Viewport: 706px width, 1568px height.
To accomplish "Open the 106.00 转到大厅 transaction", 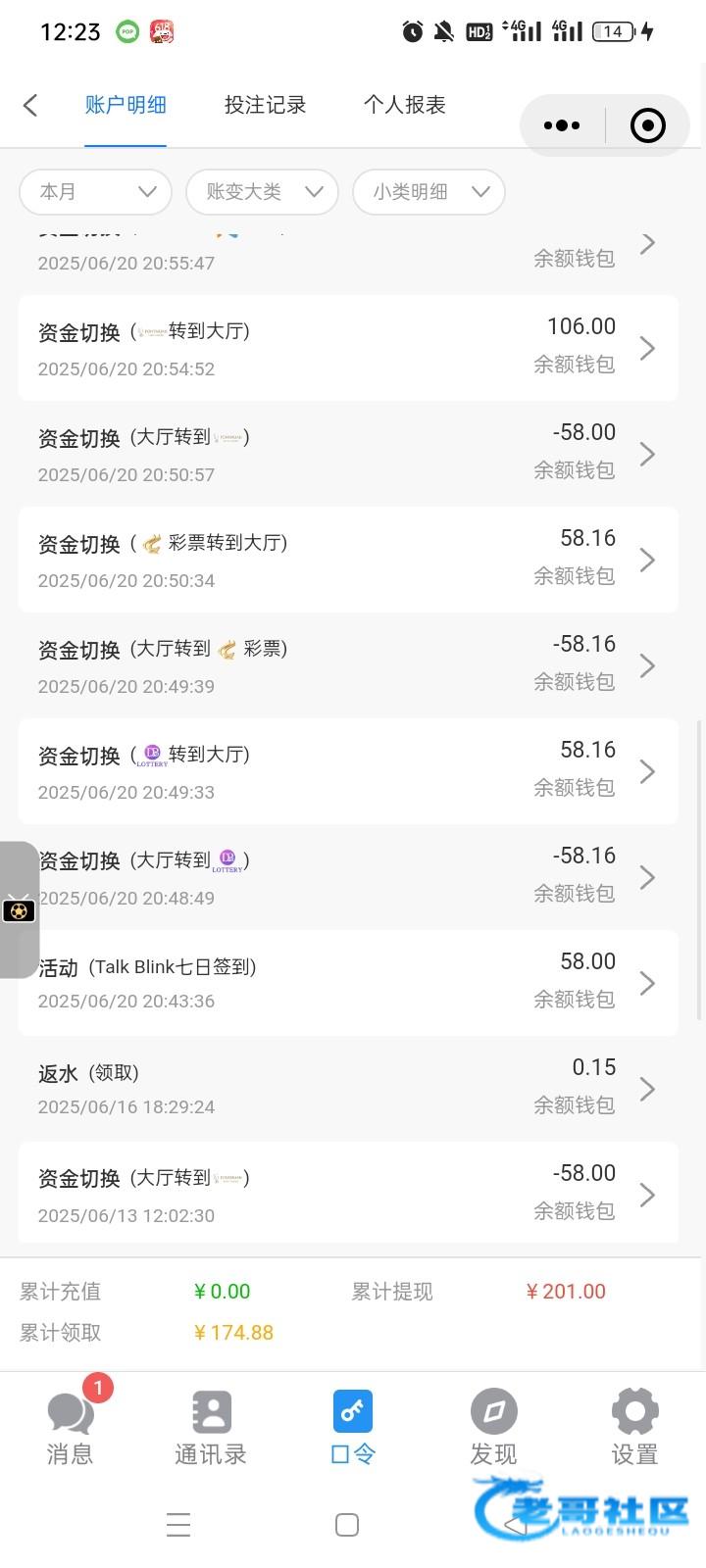I will coord(348,348).
